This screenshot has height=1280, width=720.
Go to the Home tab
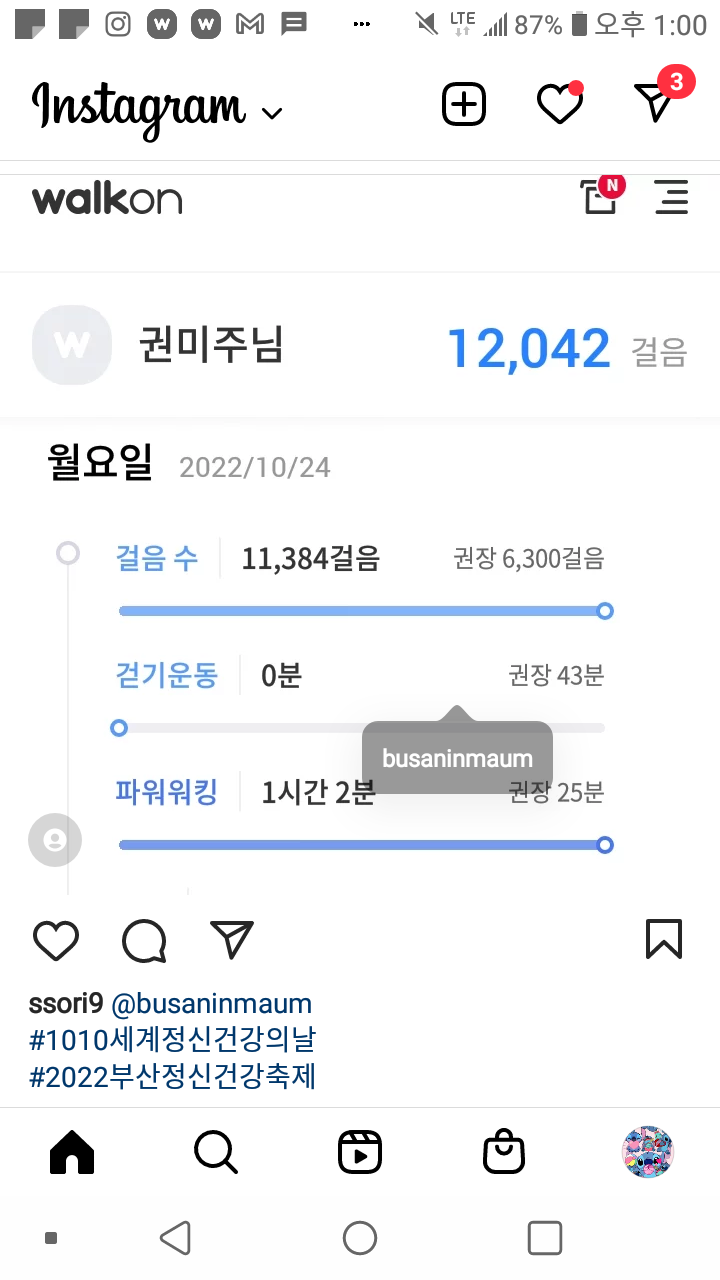[x=72, y=1152]
